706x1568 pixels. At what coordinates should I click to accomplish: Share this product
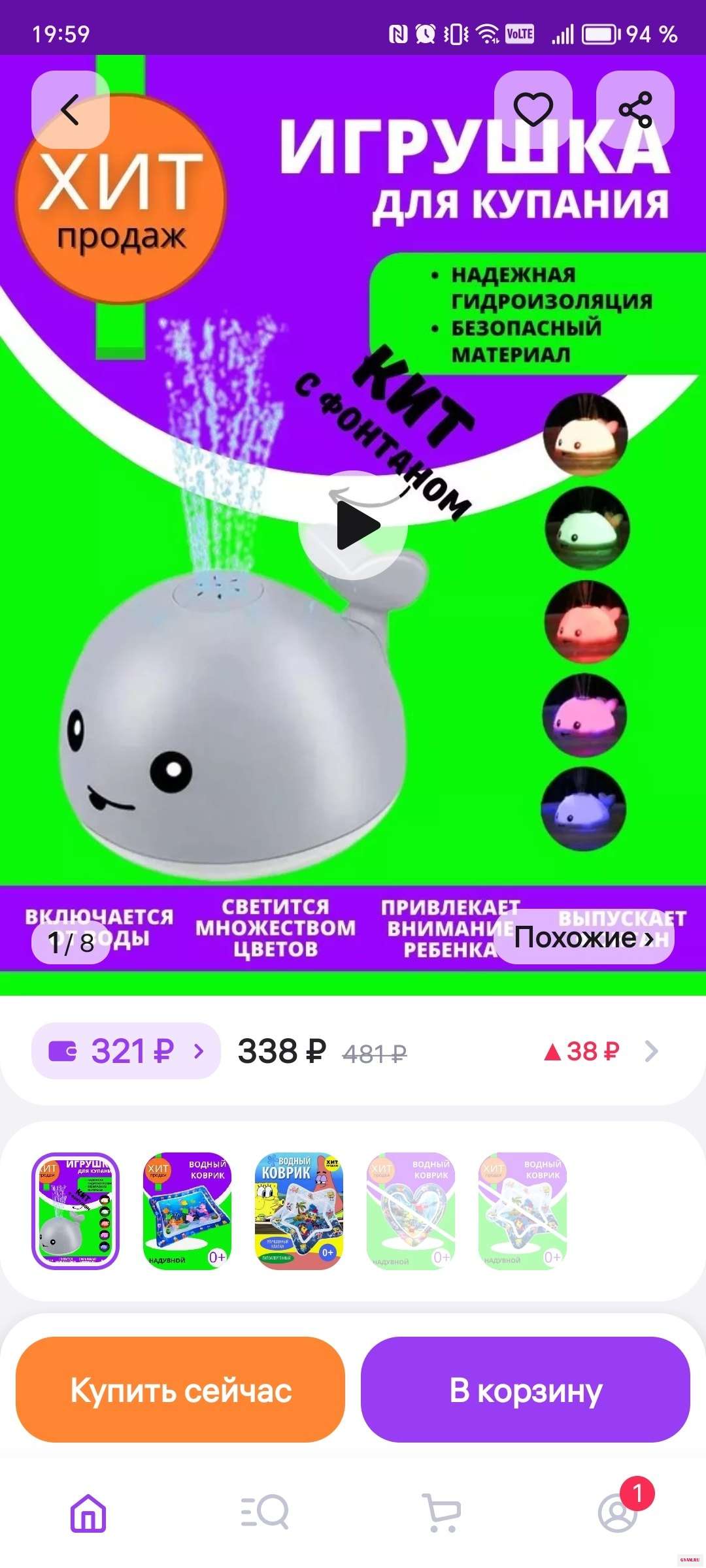[x=635, y=110]
